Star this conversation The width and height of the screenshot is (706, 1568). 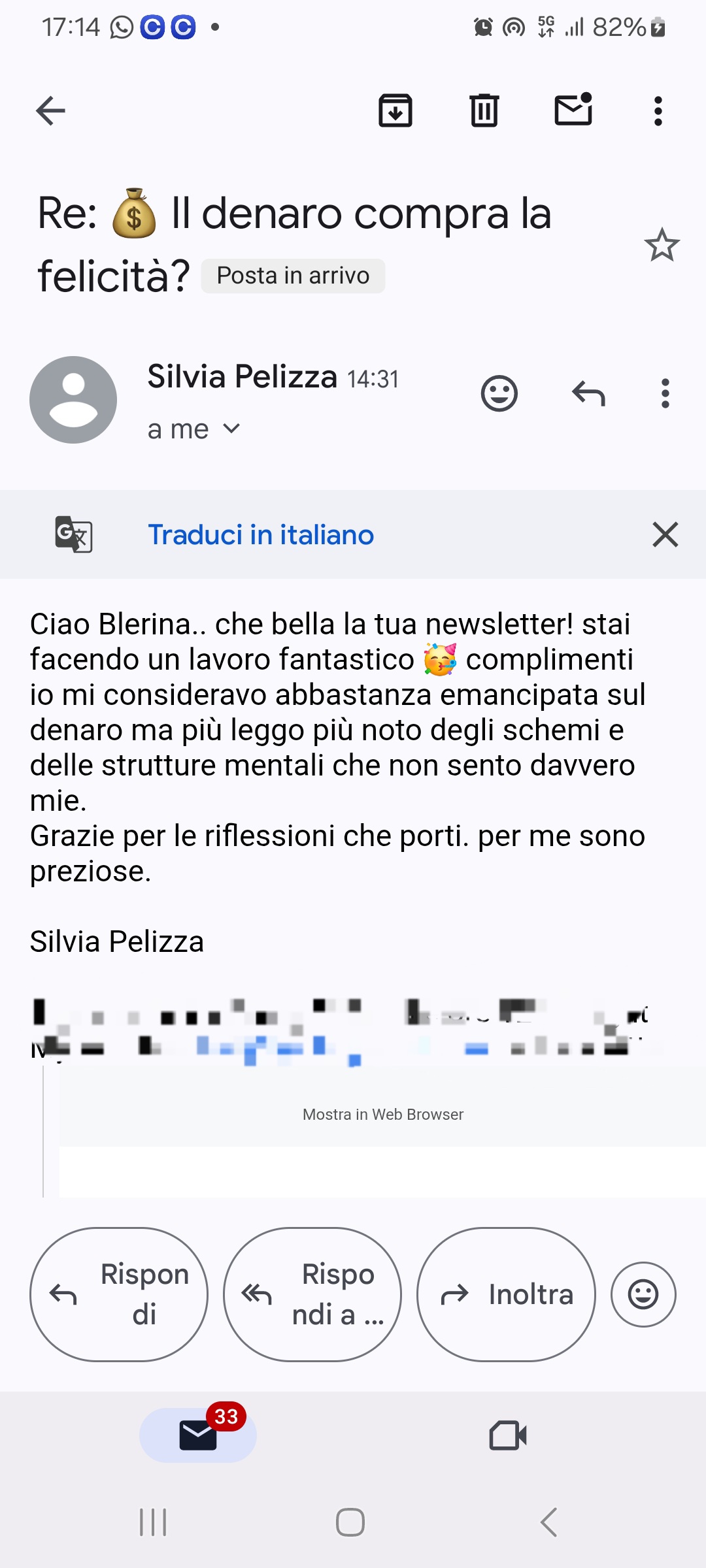click(x=662, y=246)
